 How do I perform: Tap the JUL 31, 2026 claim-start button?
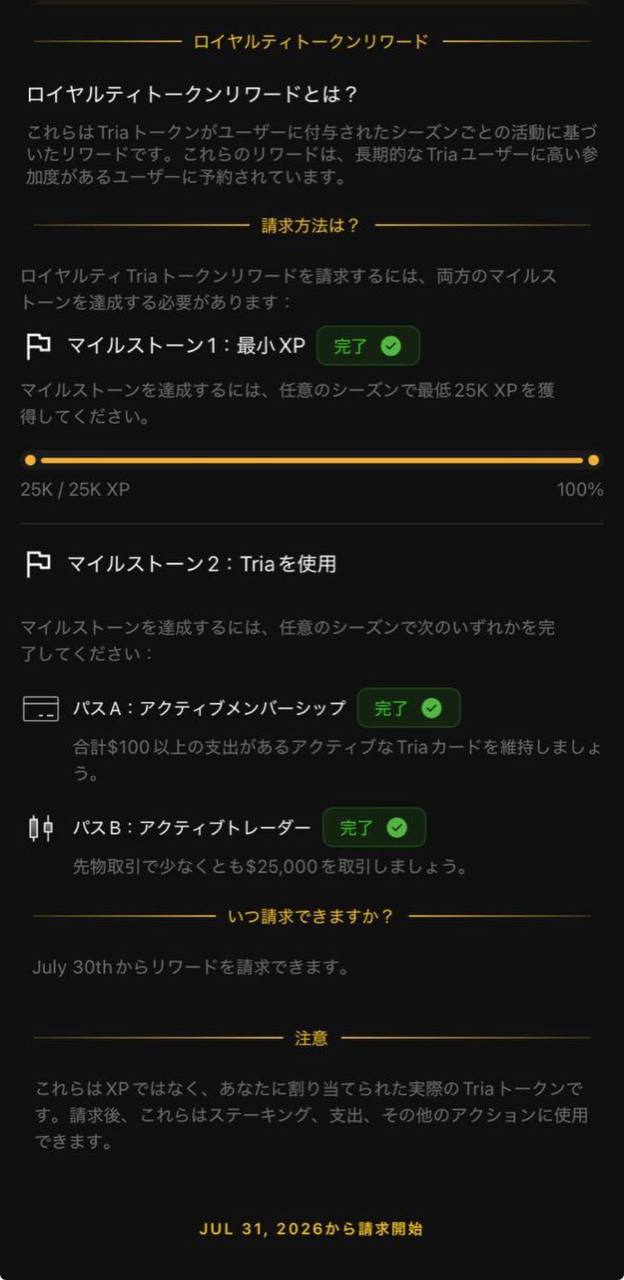[x=311, y=1229]
